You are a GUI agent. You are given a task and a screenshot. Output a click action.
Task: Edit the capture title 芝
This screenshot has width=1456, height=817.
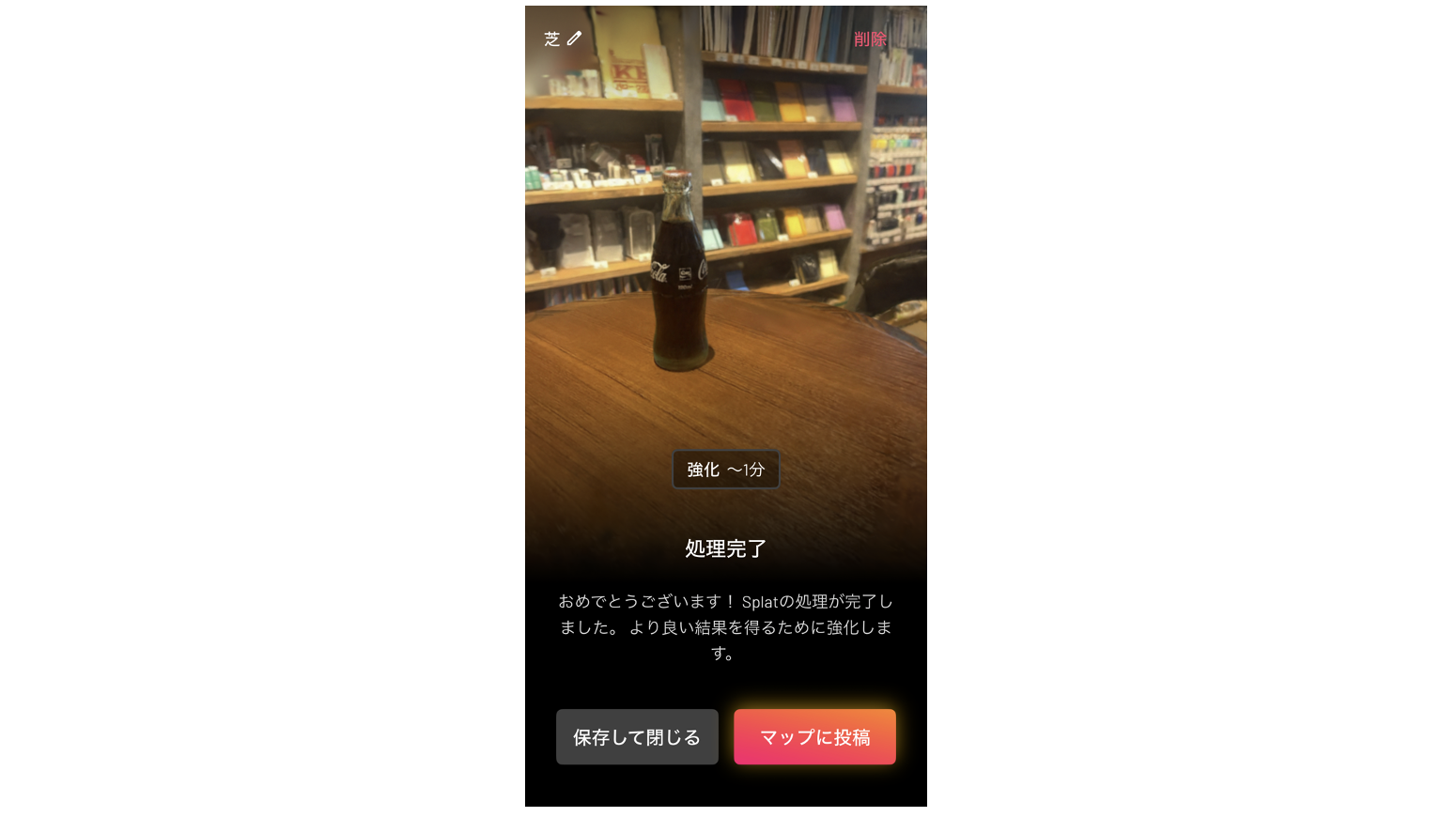coord(574,39)
